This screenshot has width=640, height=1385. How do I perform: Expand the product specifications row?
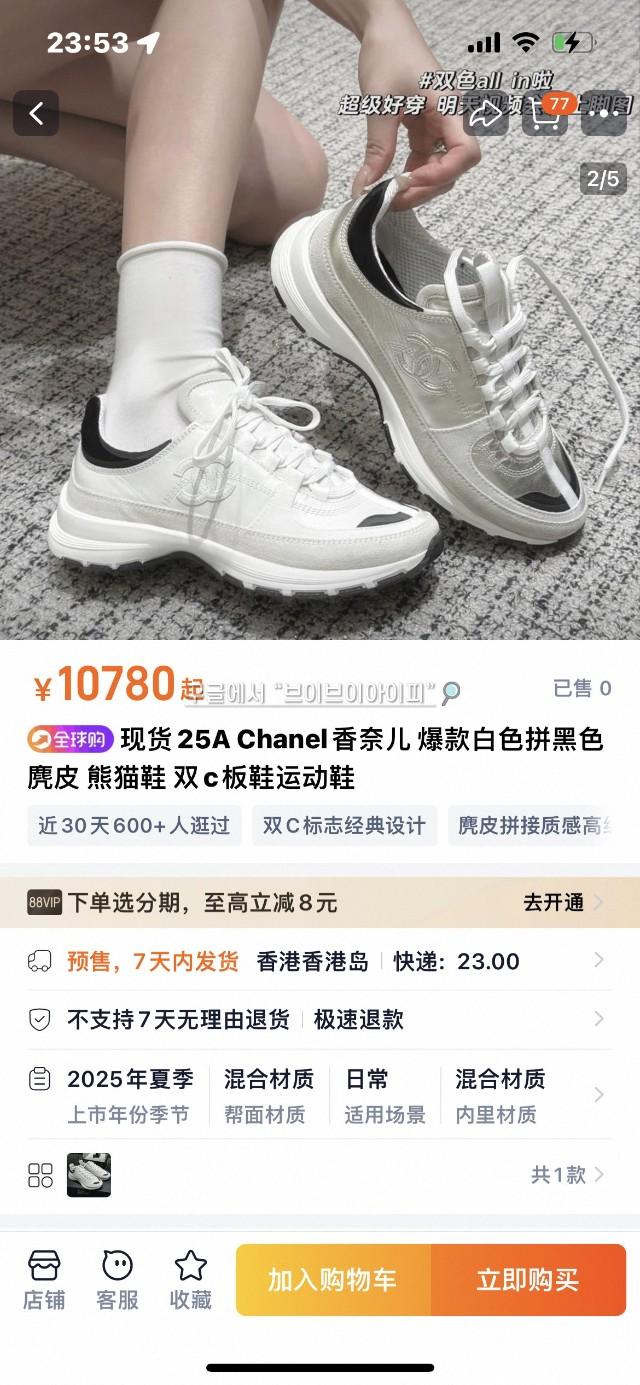coord(320,1095)
